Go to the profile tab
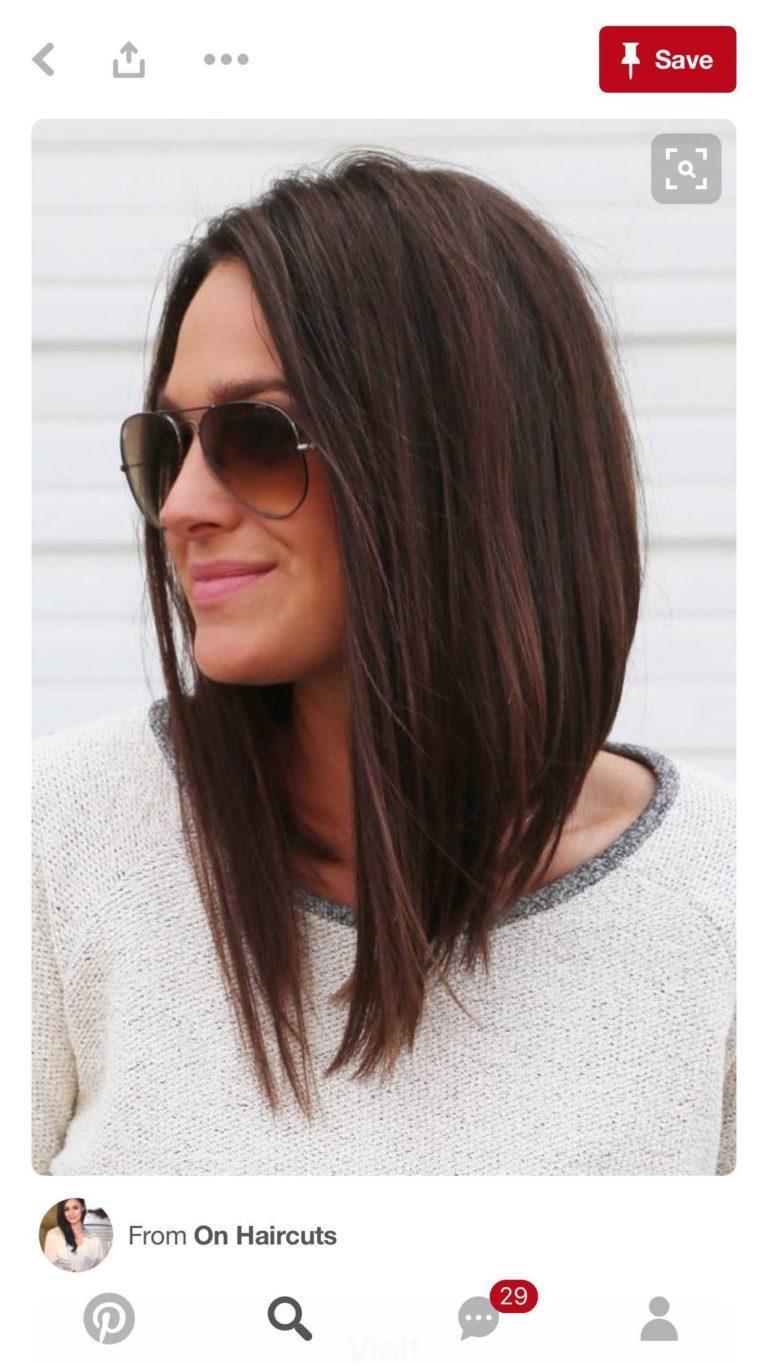 point(659,1318)
